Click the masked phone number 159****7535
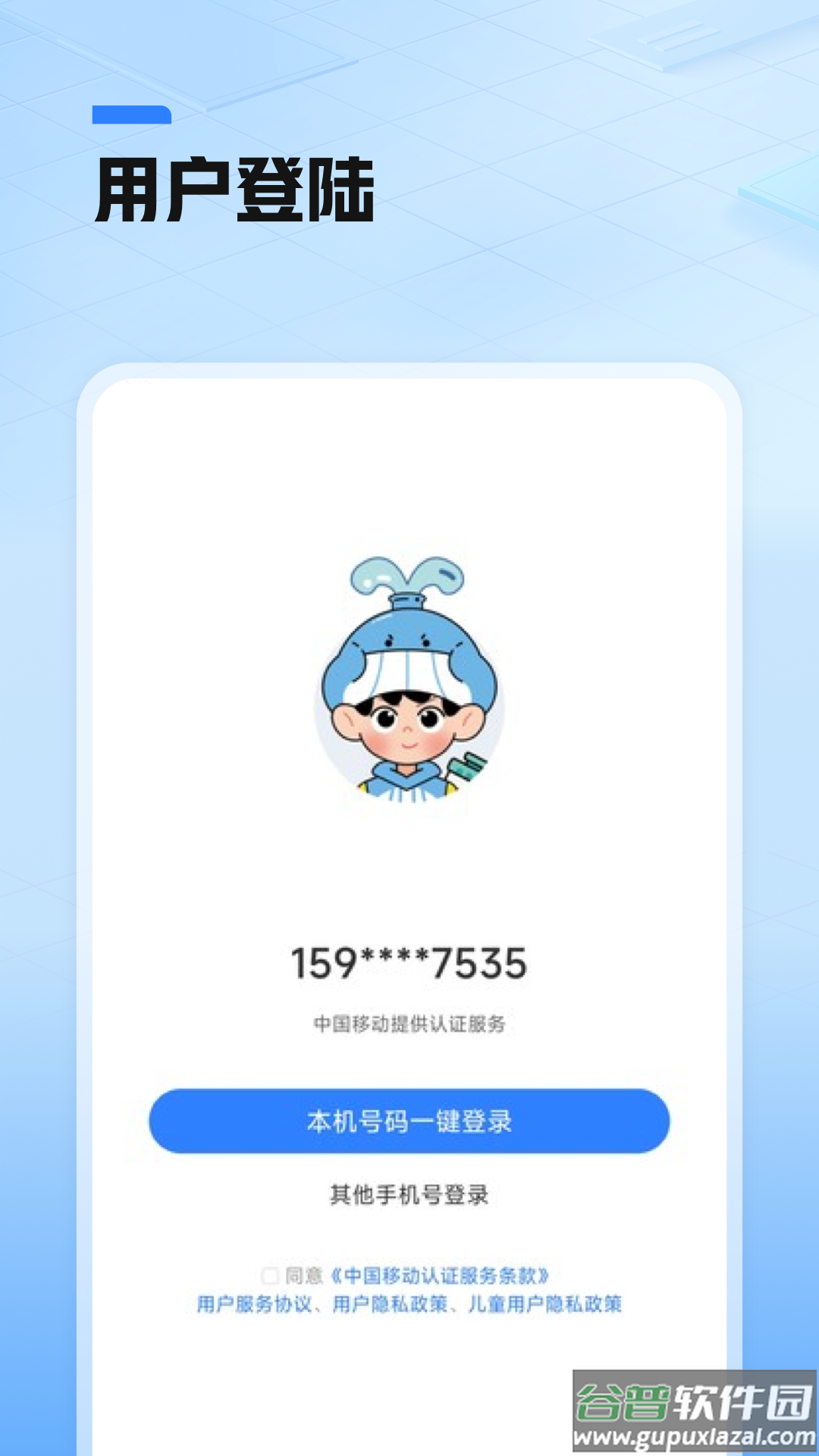The height and width of the screenshot is (1456, 819). (x=409, y=960)
